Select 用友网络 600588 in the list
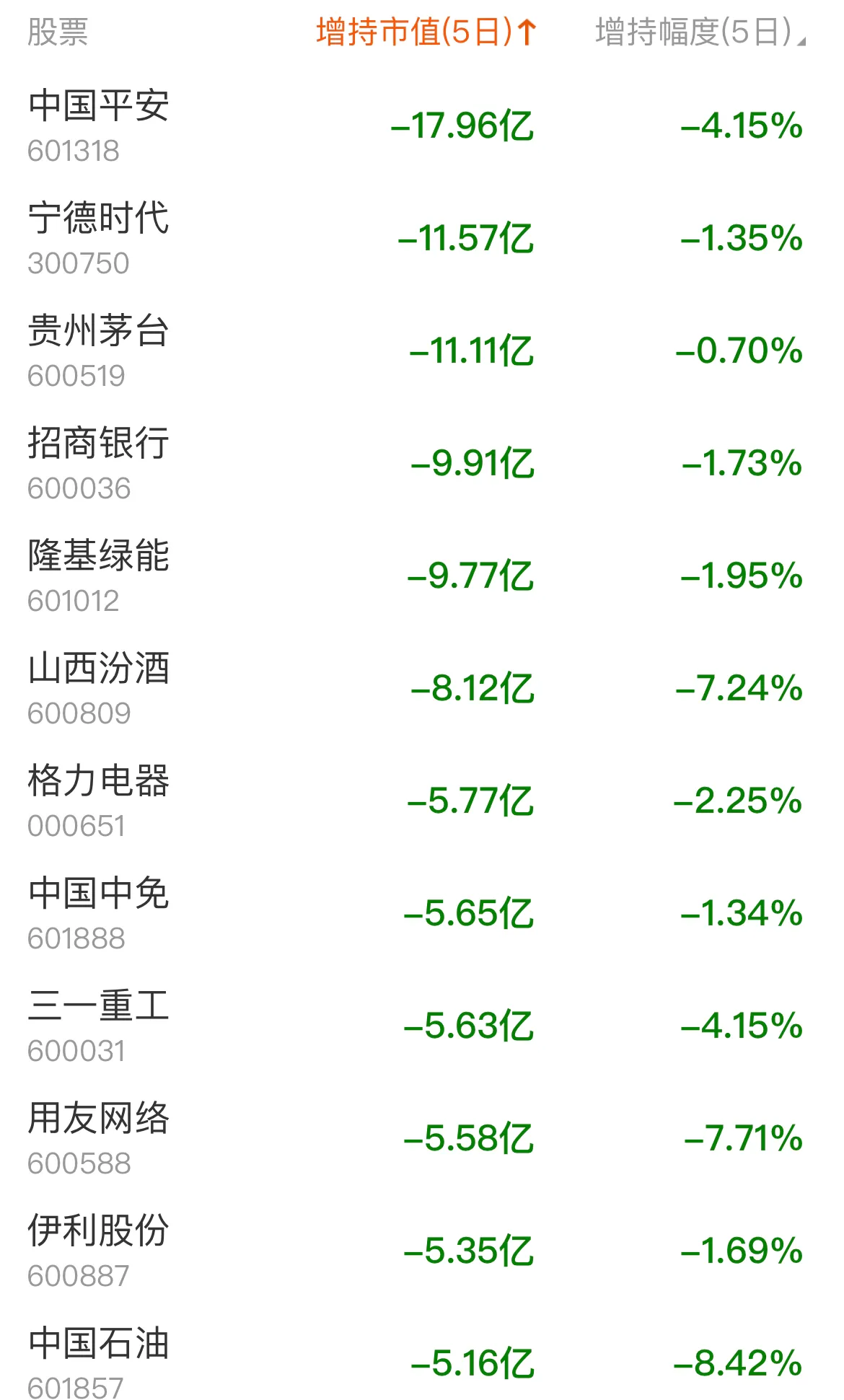 pyautogui.click(x=422, y=1139)
